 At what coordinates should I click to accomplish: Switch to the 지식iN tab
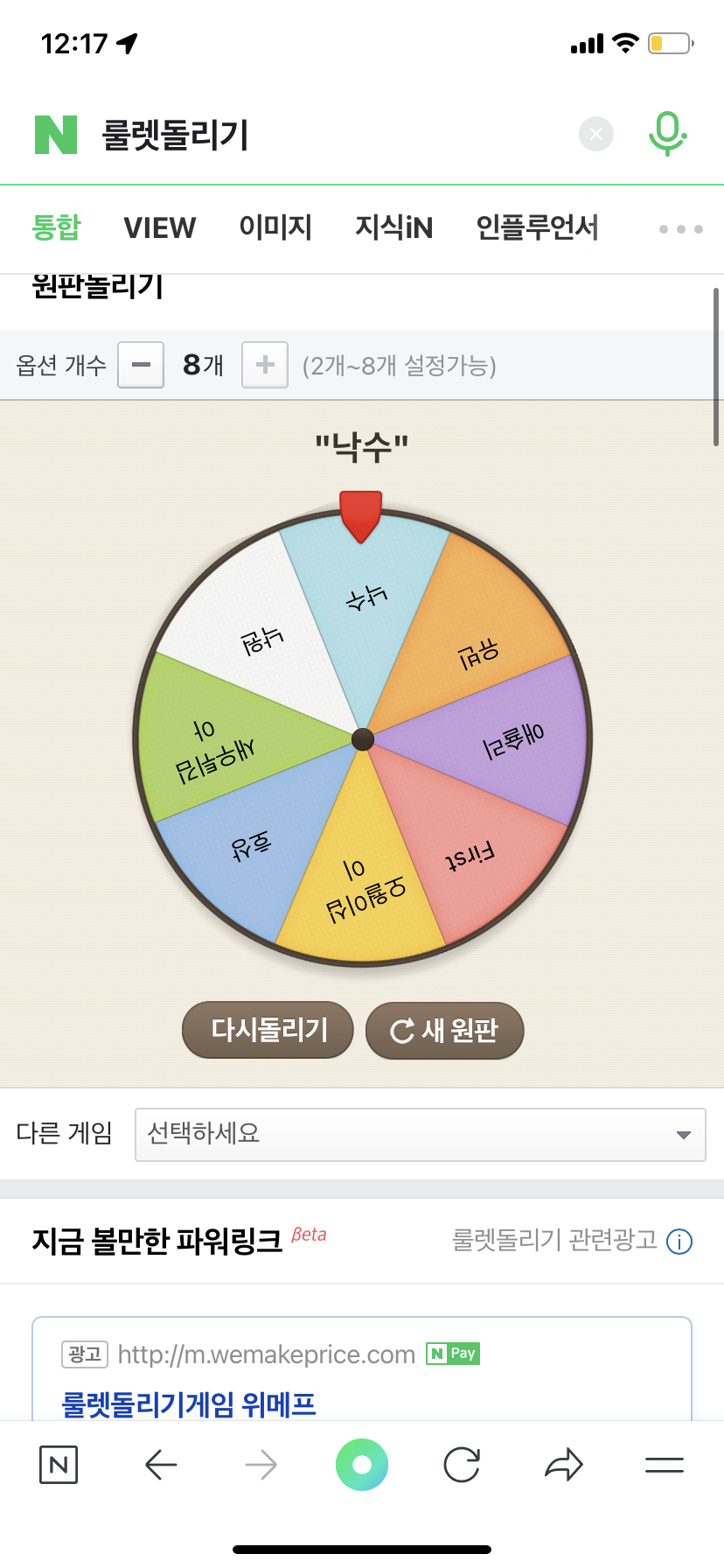tap(393, 227)
